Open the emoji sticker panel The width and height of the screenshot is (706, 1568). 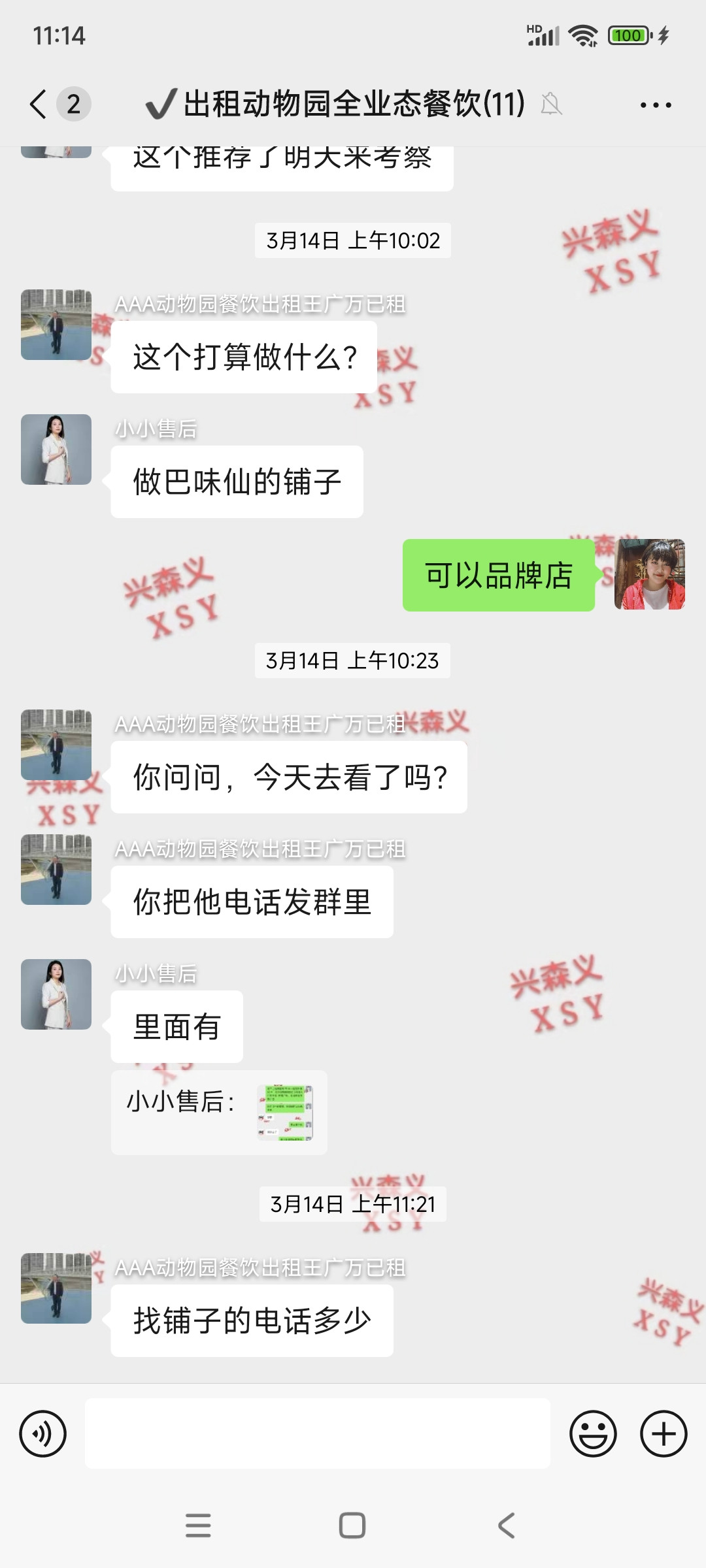tap(593, 1433)
